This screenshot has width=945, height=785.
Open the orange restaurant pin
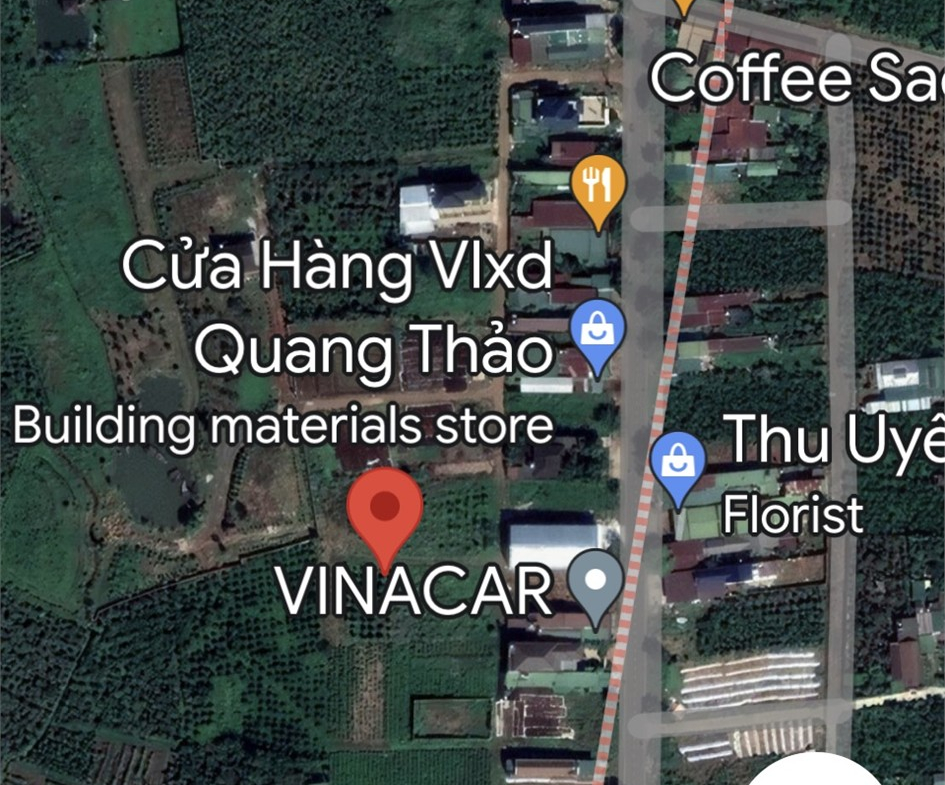(598, 186)
